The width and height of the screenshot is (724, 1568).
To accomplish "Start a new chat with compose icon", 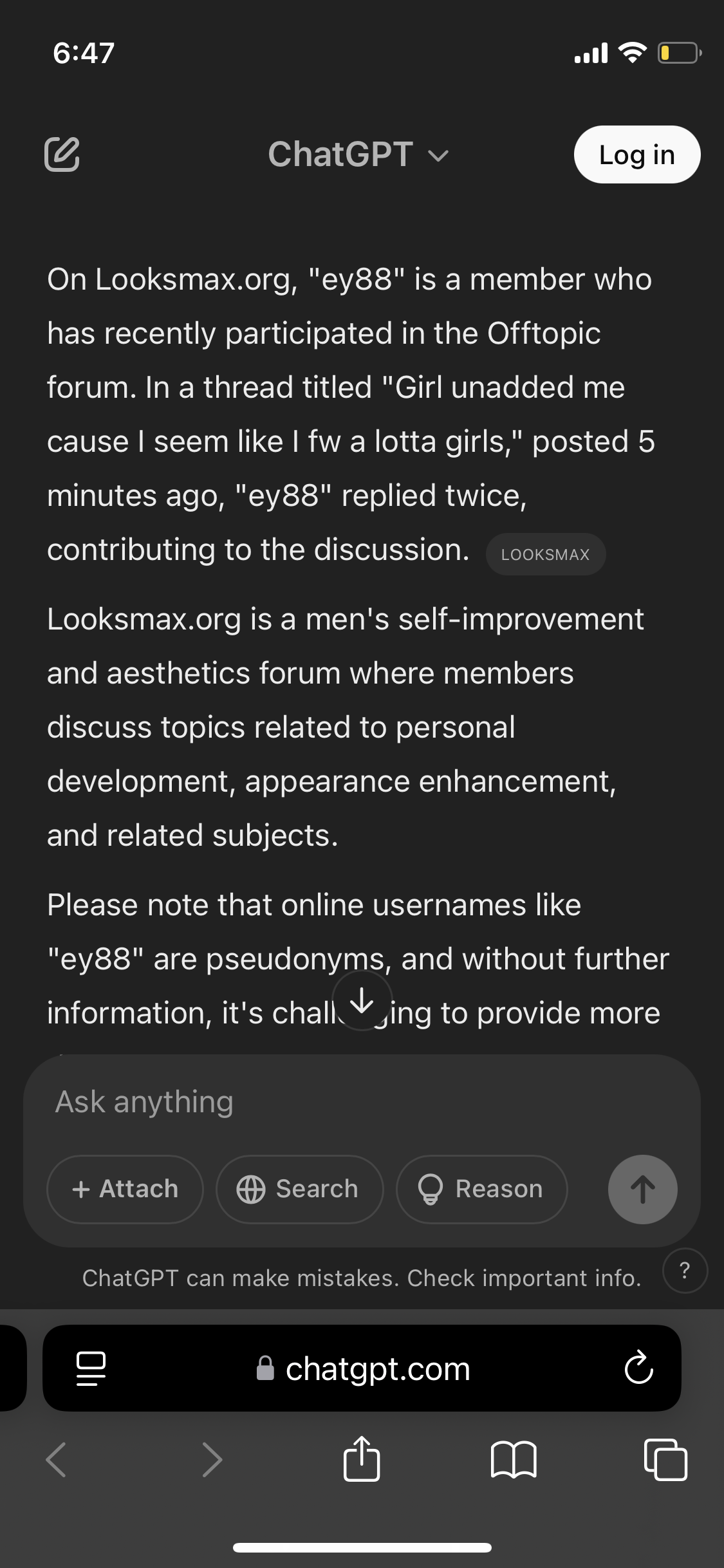I will [x=62, y=154].
